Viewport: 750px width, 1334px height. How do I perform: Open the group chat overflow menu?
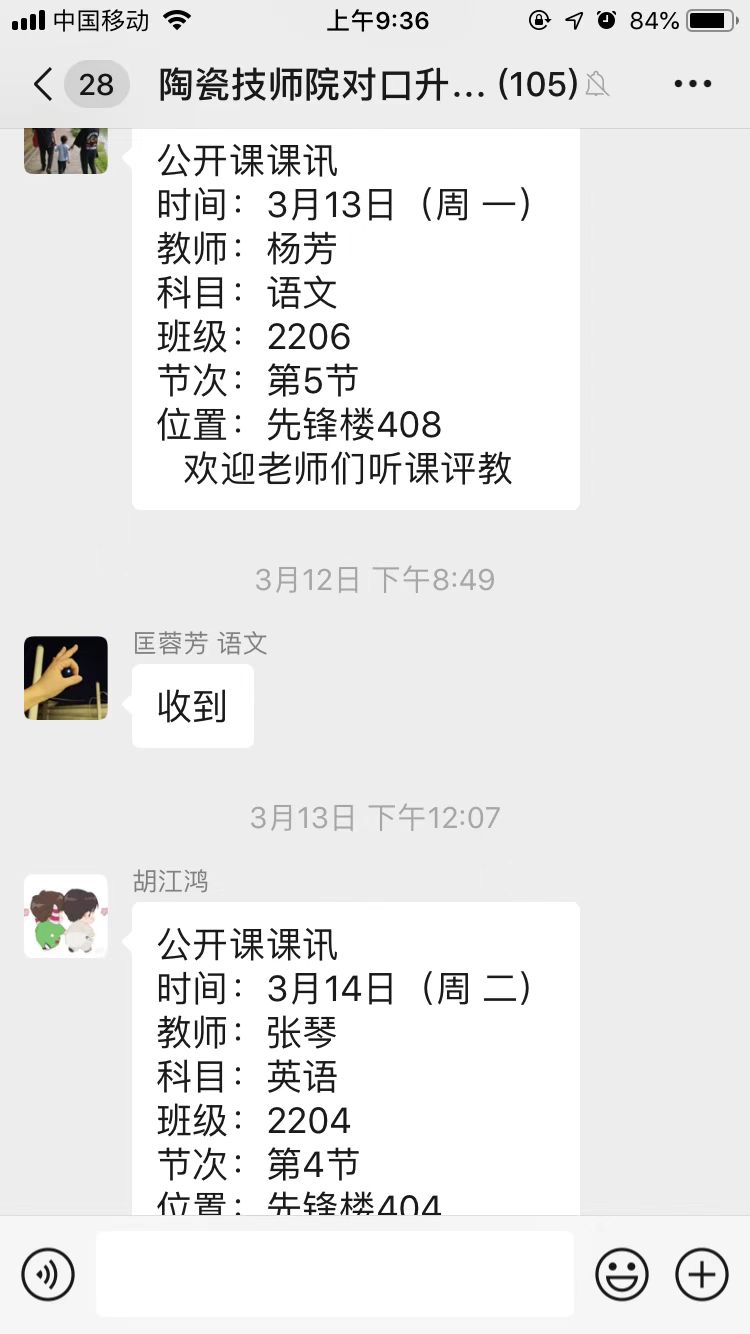(x=692, y=84)
